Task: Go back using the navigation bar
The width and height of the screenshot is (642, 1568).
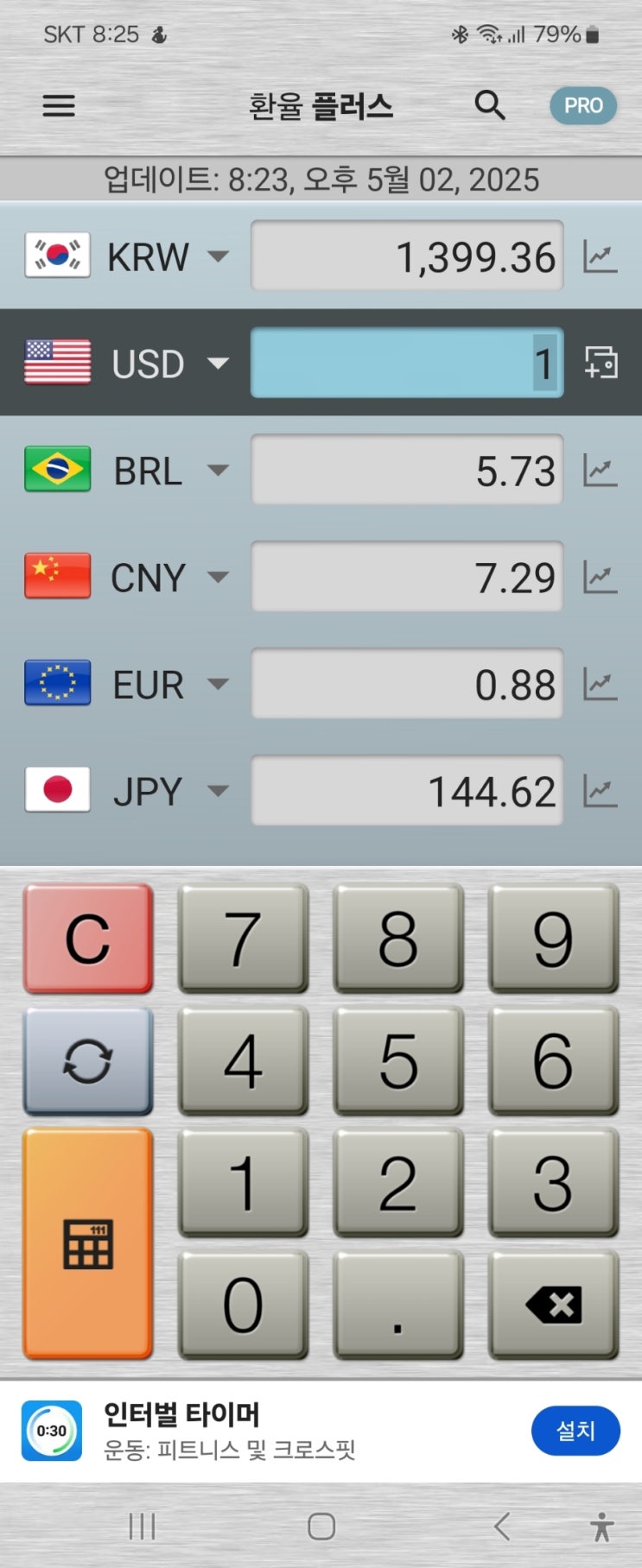Action: pyautogui.click(x=502, y=1527)
